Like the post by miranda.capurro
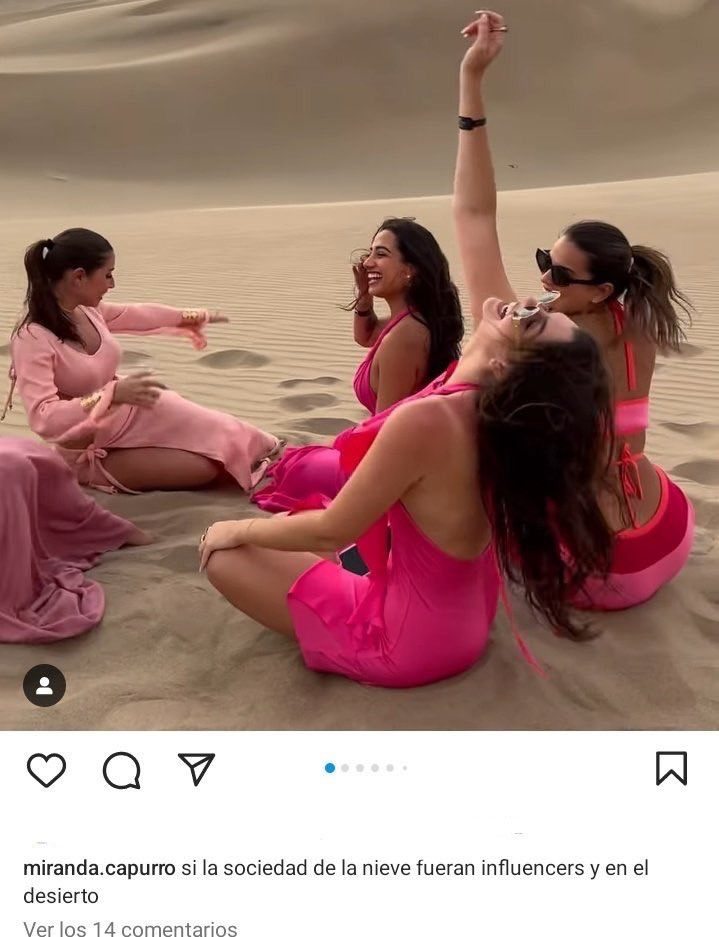This screenshot has width=719, height=937. click(x=46, y=769)
